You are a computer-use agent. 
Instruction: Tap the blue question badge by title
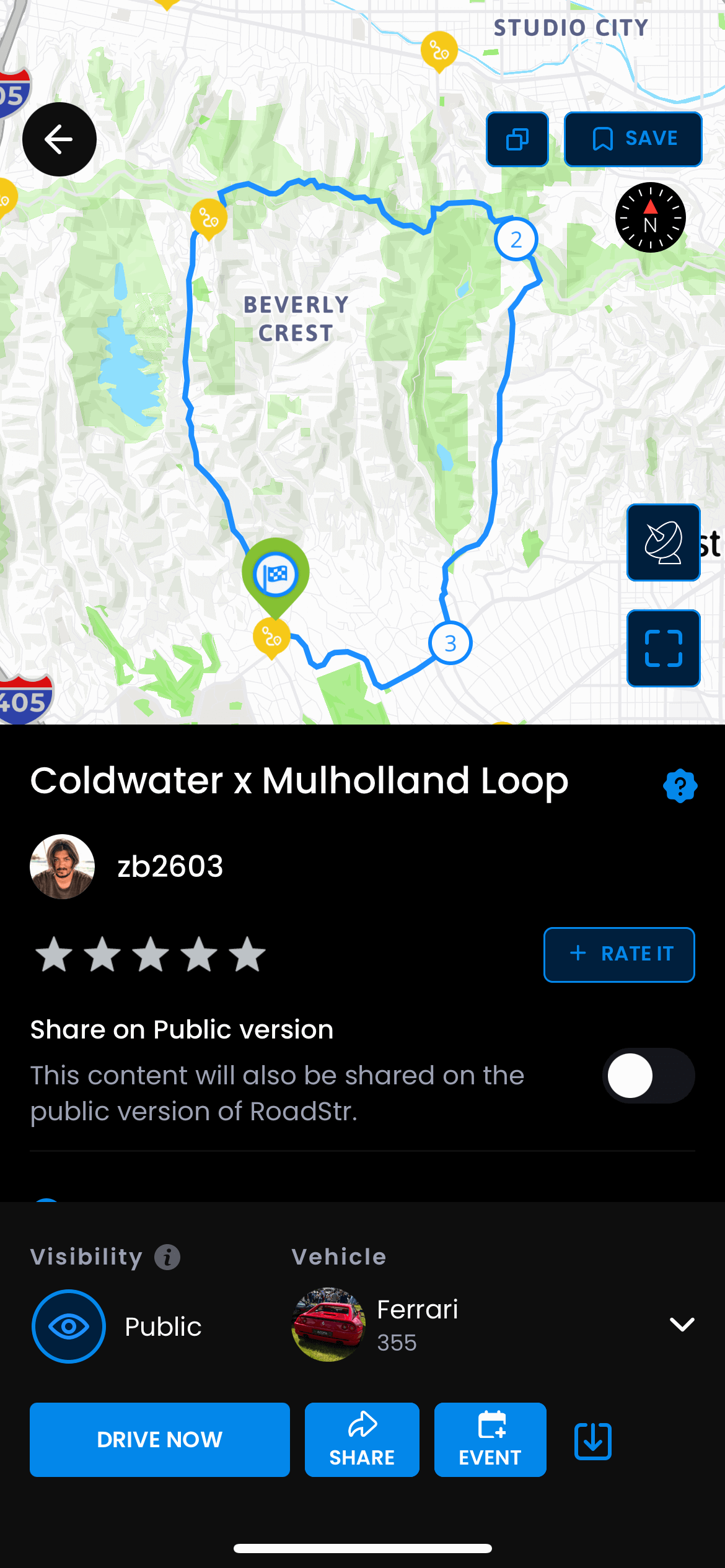click(680, 785)
